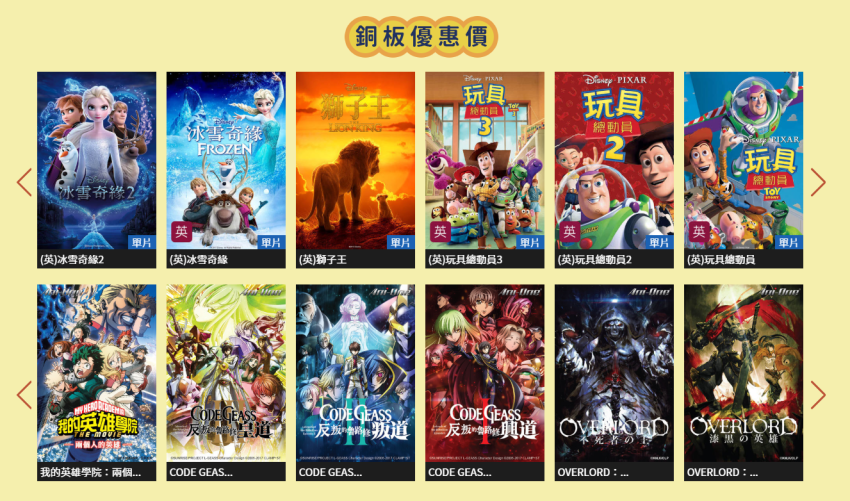Open the (英)冰雪奇緣2 movie poster
850x501 pixels.
pyautogui.click(x=96, y=160)
